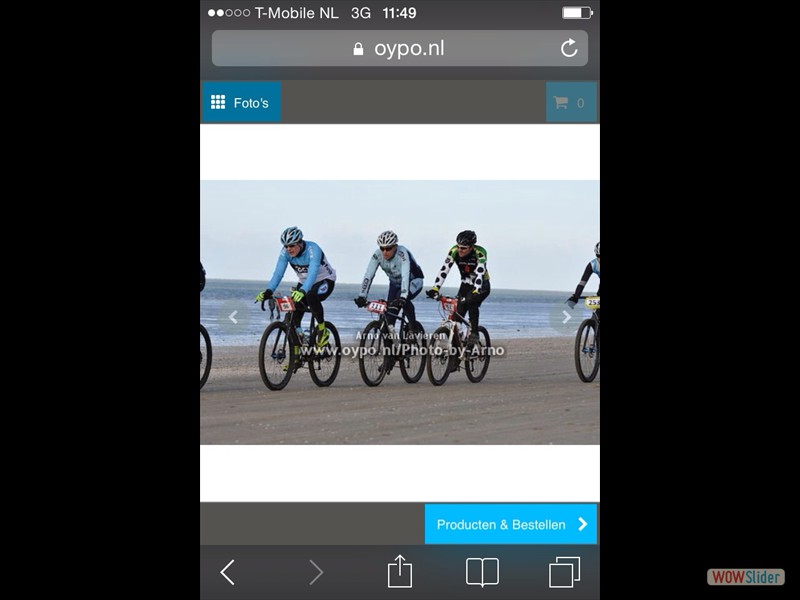Open the shopping cart
Viewport: 800px width, 600px height.
point(570,103)
